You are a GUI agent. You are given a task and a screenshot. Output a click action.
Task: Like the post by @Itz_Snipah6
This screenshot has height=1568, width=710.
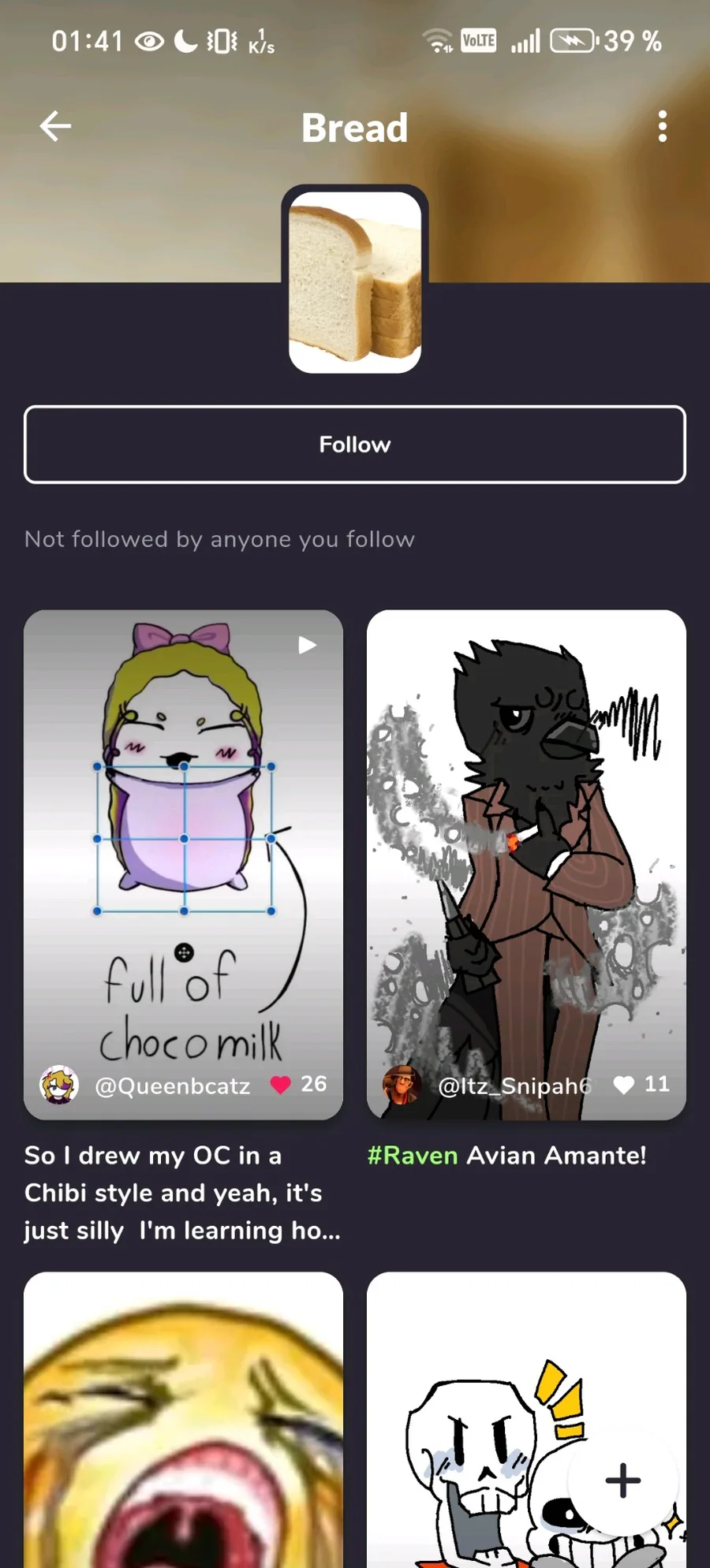pyautogui.click(x=624, y=1085)
